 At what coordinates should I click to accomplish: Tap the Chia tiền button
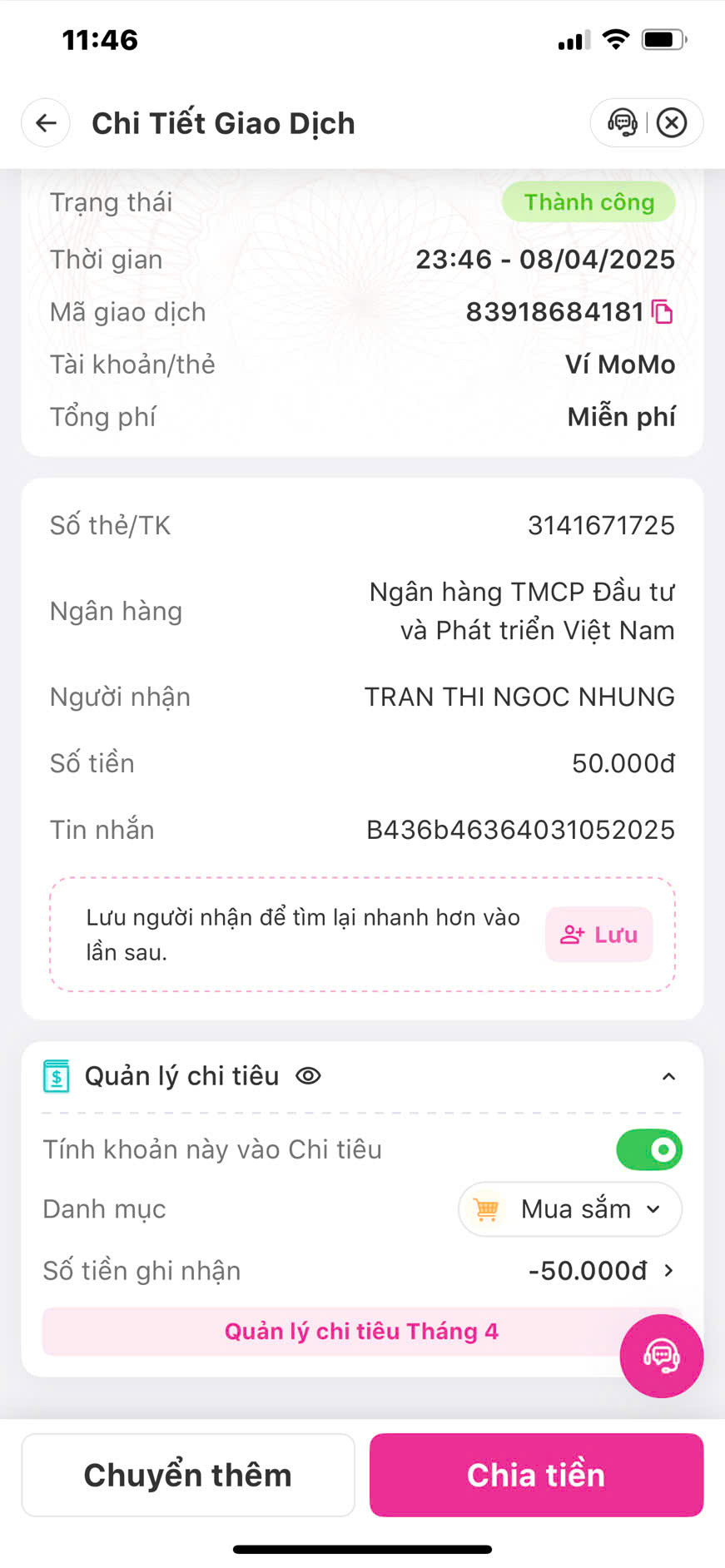[536, 1475]
